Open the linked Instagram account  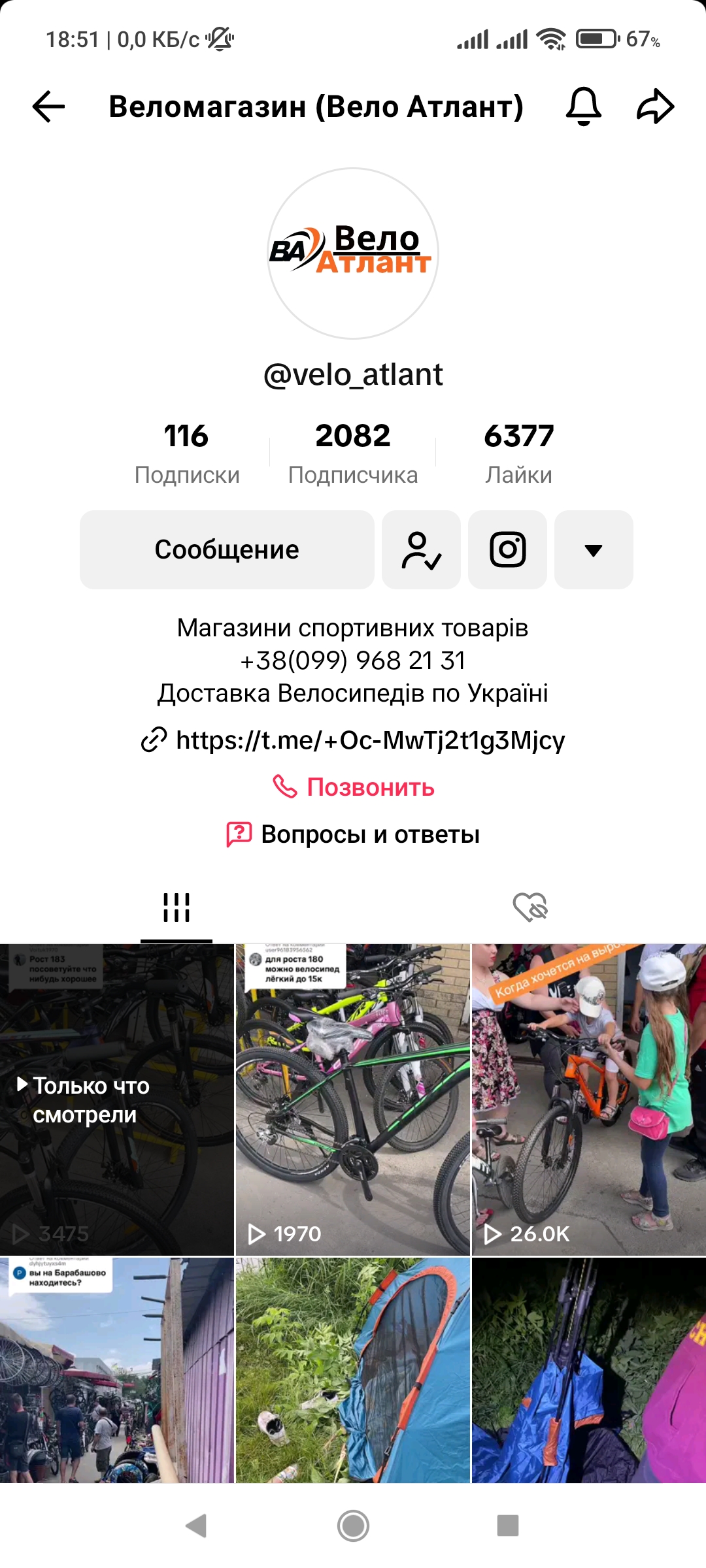pyautogui.click(x=508, y=549)
